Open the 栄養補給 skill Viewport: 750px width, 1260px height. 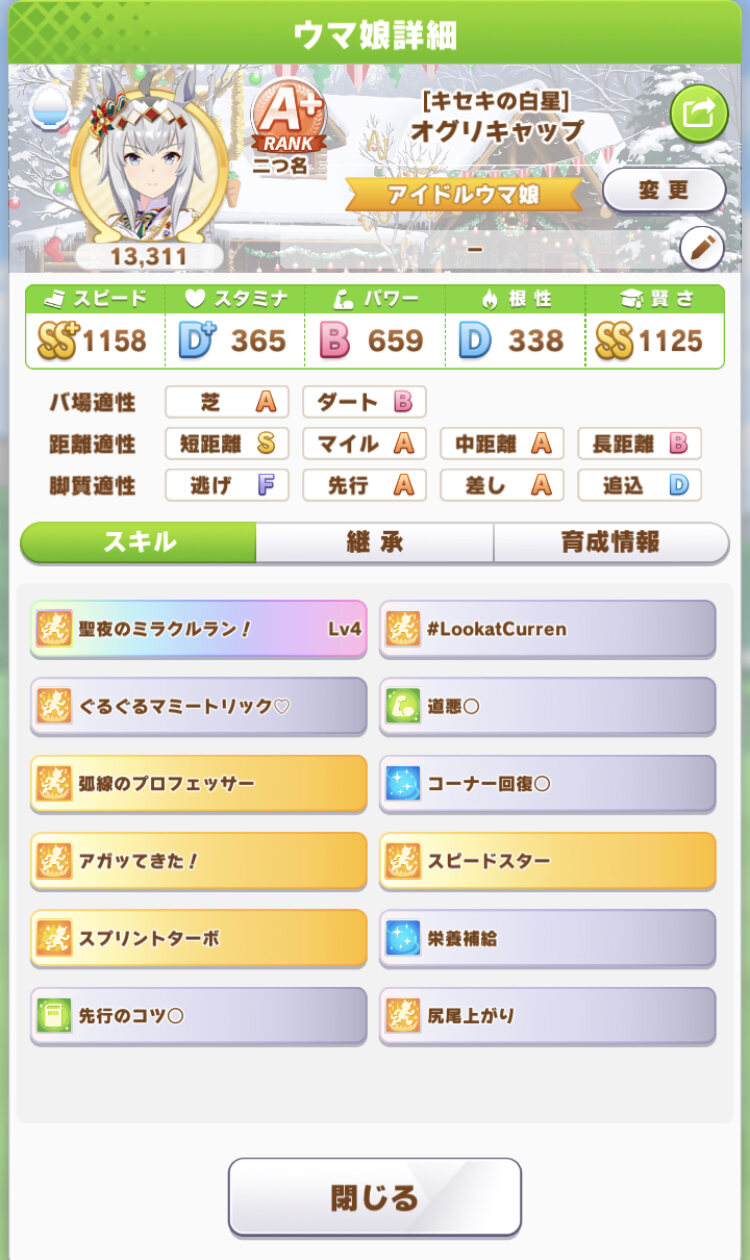[547, 938]
